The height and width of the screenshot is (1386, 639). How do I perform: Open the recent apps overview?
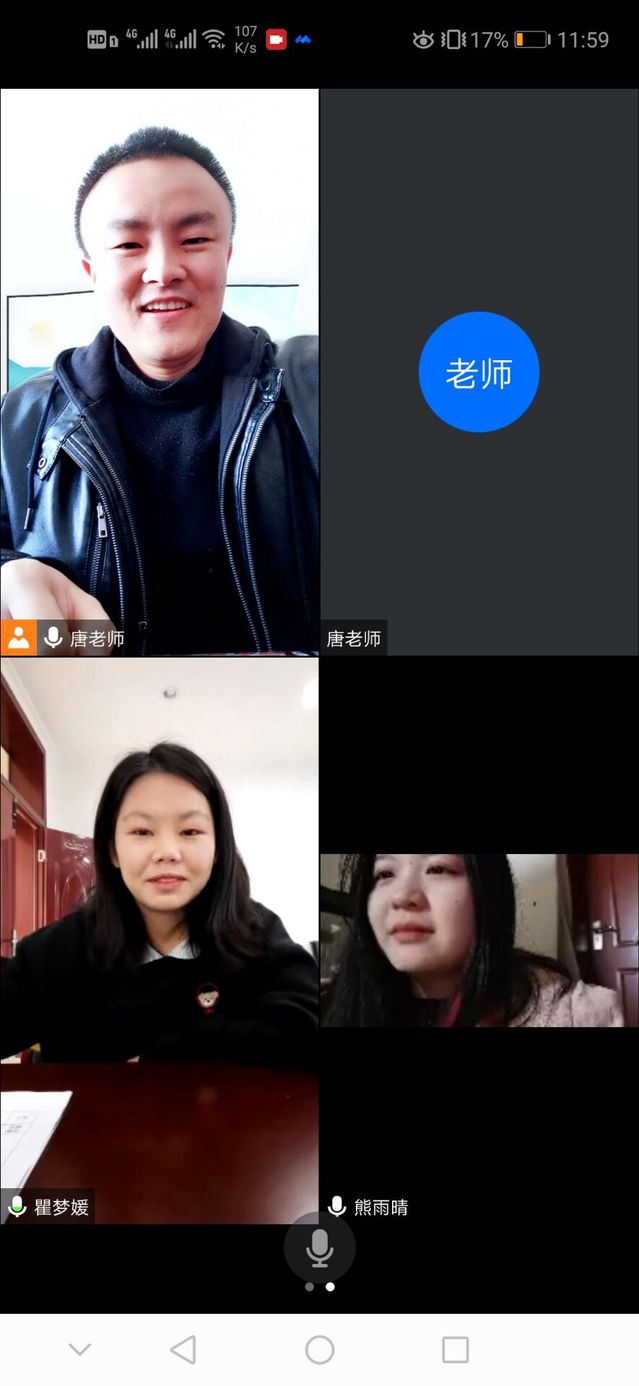pos(455,1350)
